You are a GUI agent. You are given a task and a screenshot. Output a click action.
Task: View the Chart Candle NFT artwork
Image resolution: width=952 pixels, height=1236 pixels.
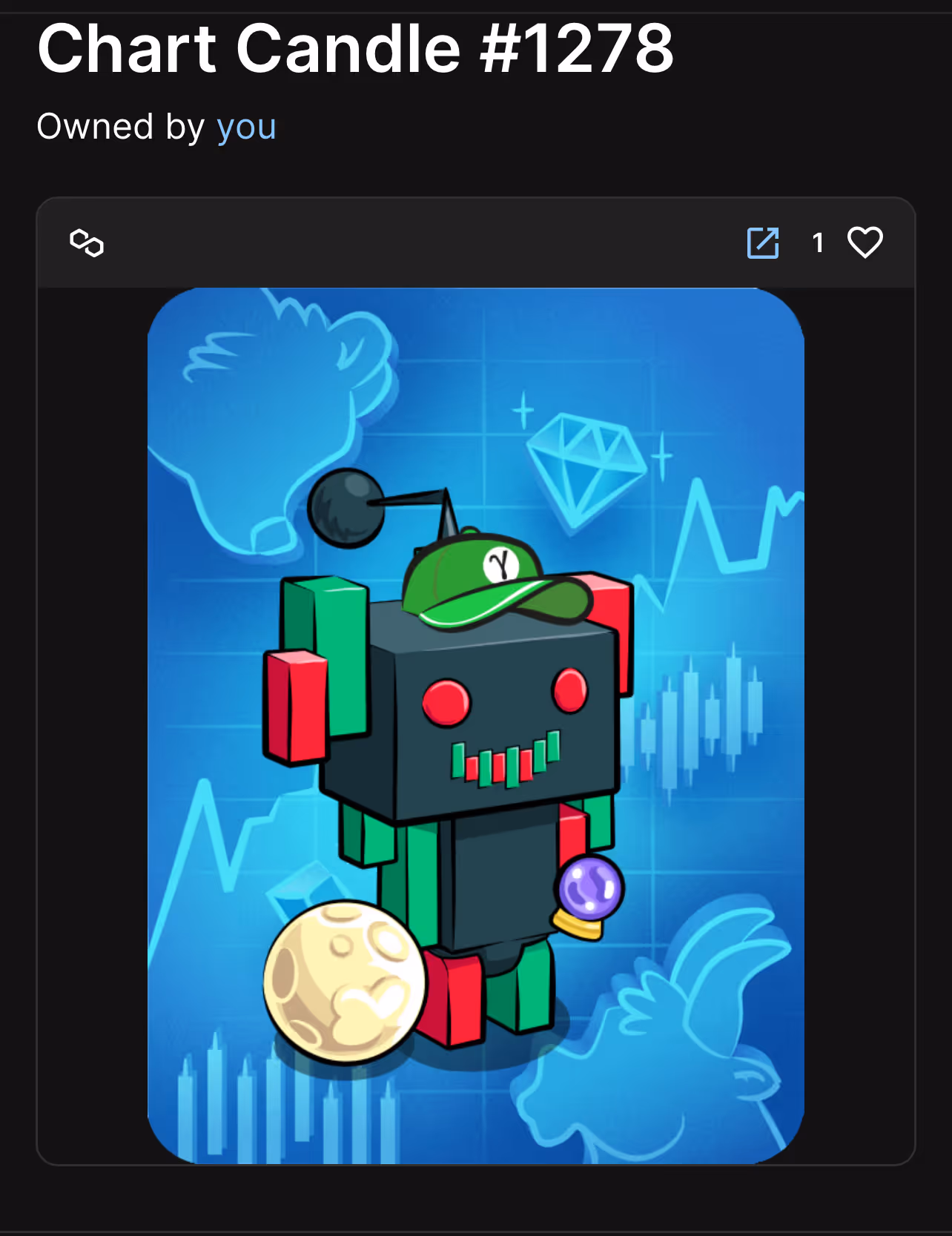[475, 725]
